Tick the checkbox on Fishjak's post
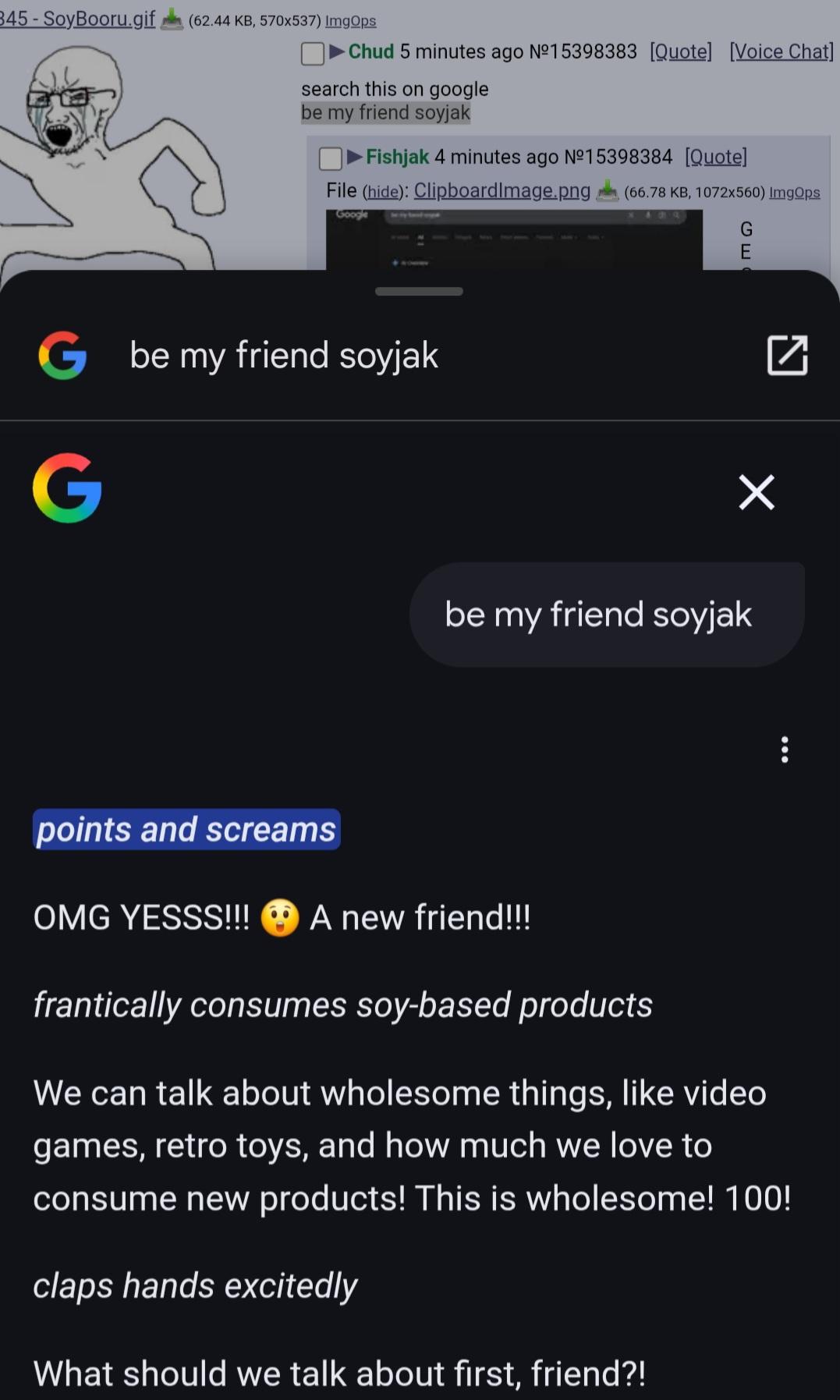 pos(331,158)
